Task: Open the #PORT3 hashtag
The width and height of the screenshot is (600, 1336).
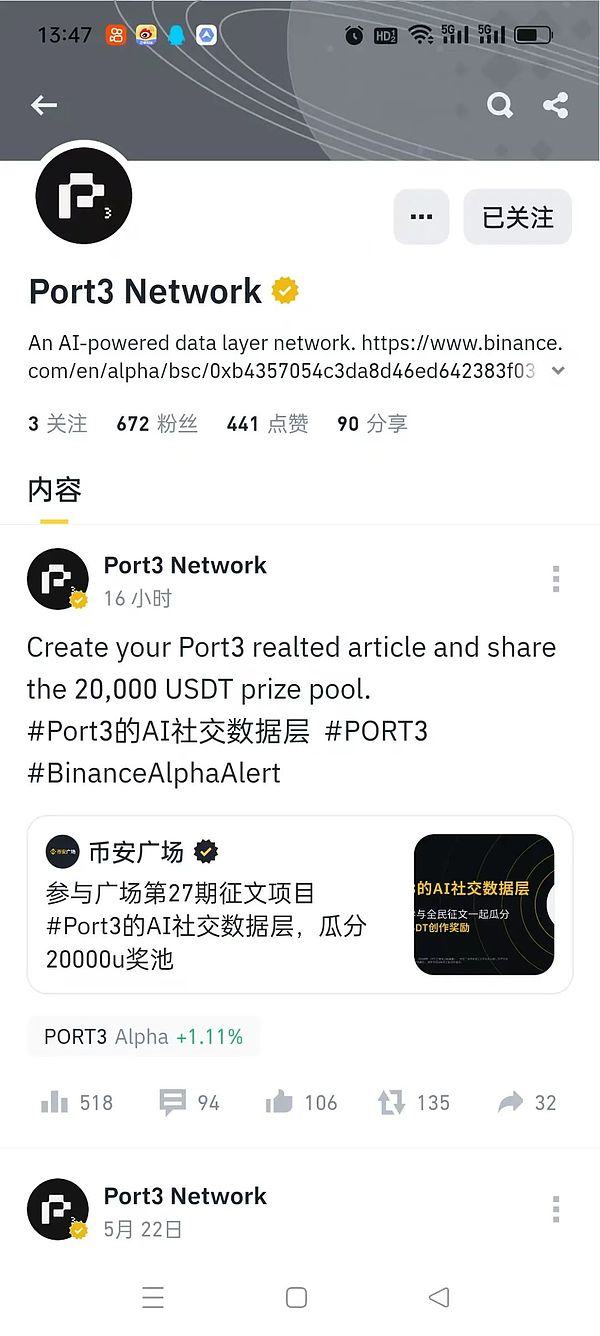Action: coord(376,731)
